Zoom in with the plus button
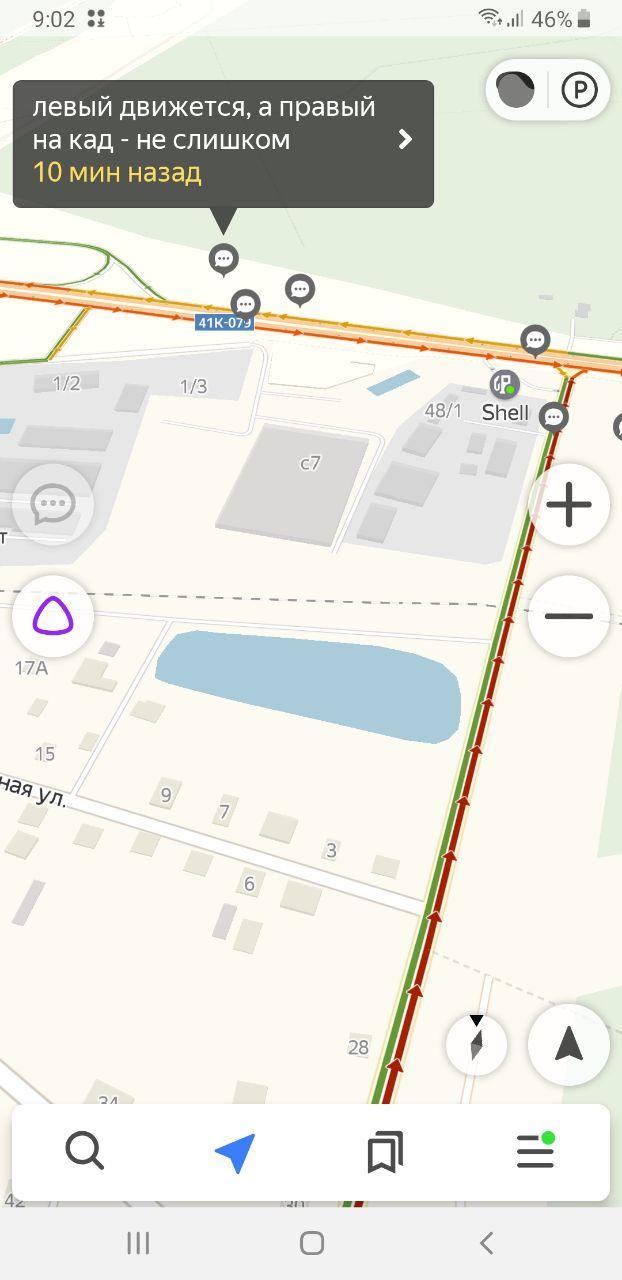 pyautogui.click(x=569, y=505)
